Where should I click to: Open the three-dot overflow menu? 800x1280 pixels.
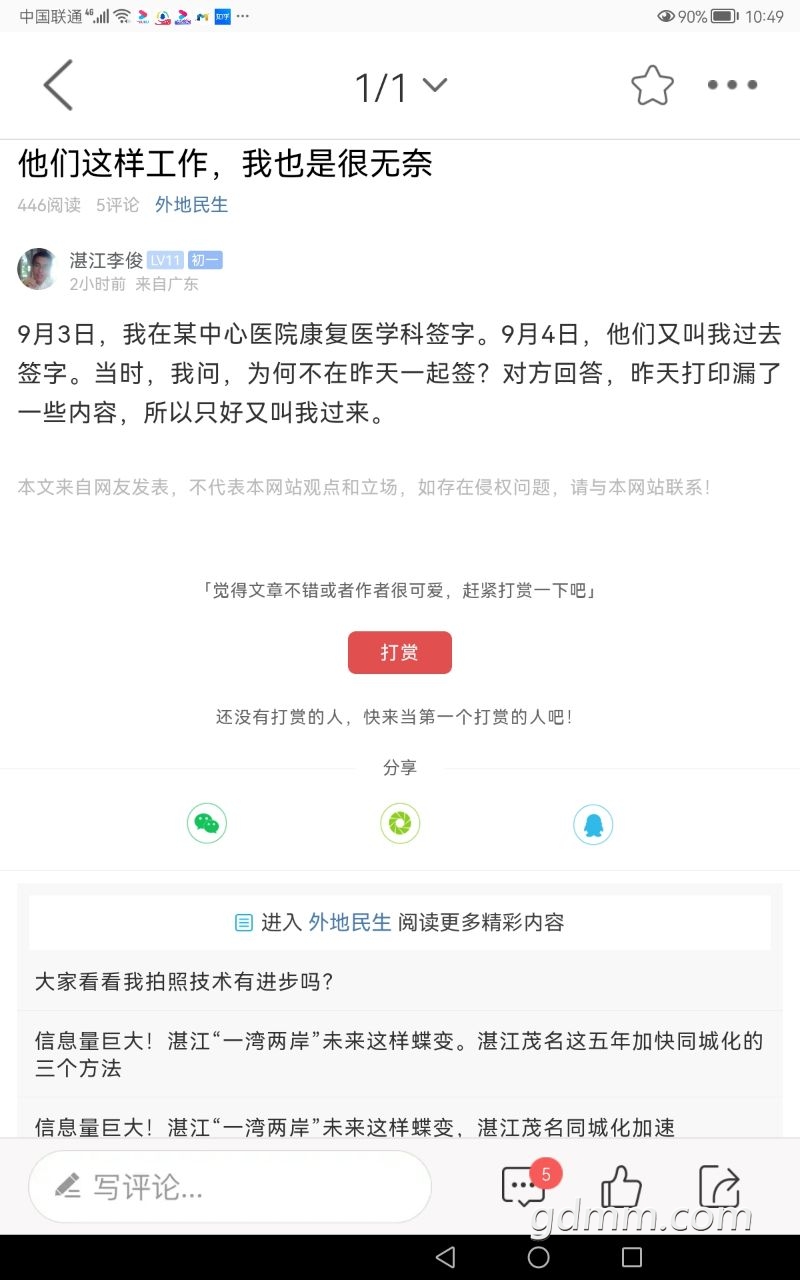point(732,86)
